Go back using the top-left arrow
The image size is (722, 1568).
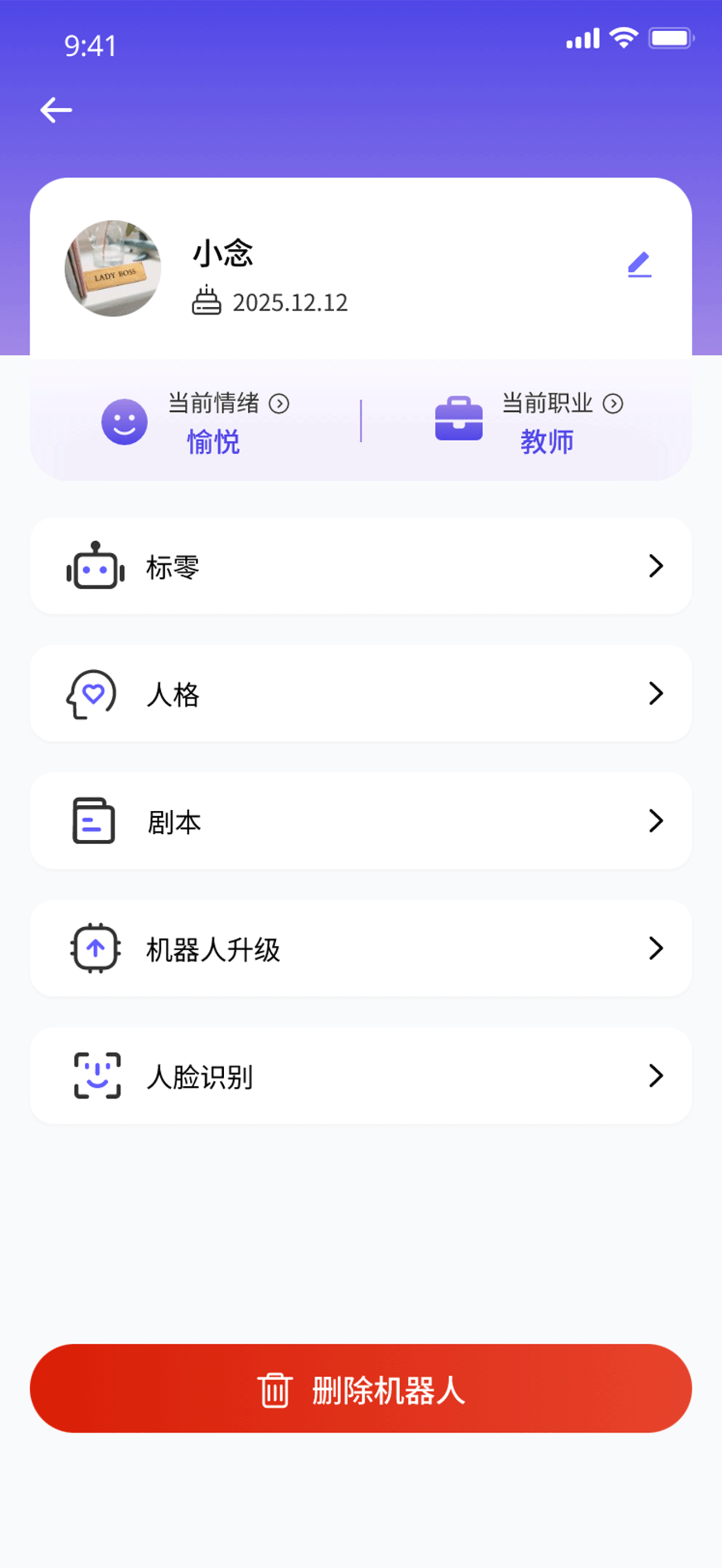56,110
